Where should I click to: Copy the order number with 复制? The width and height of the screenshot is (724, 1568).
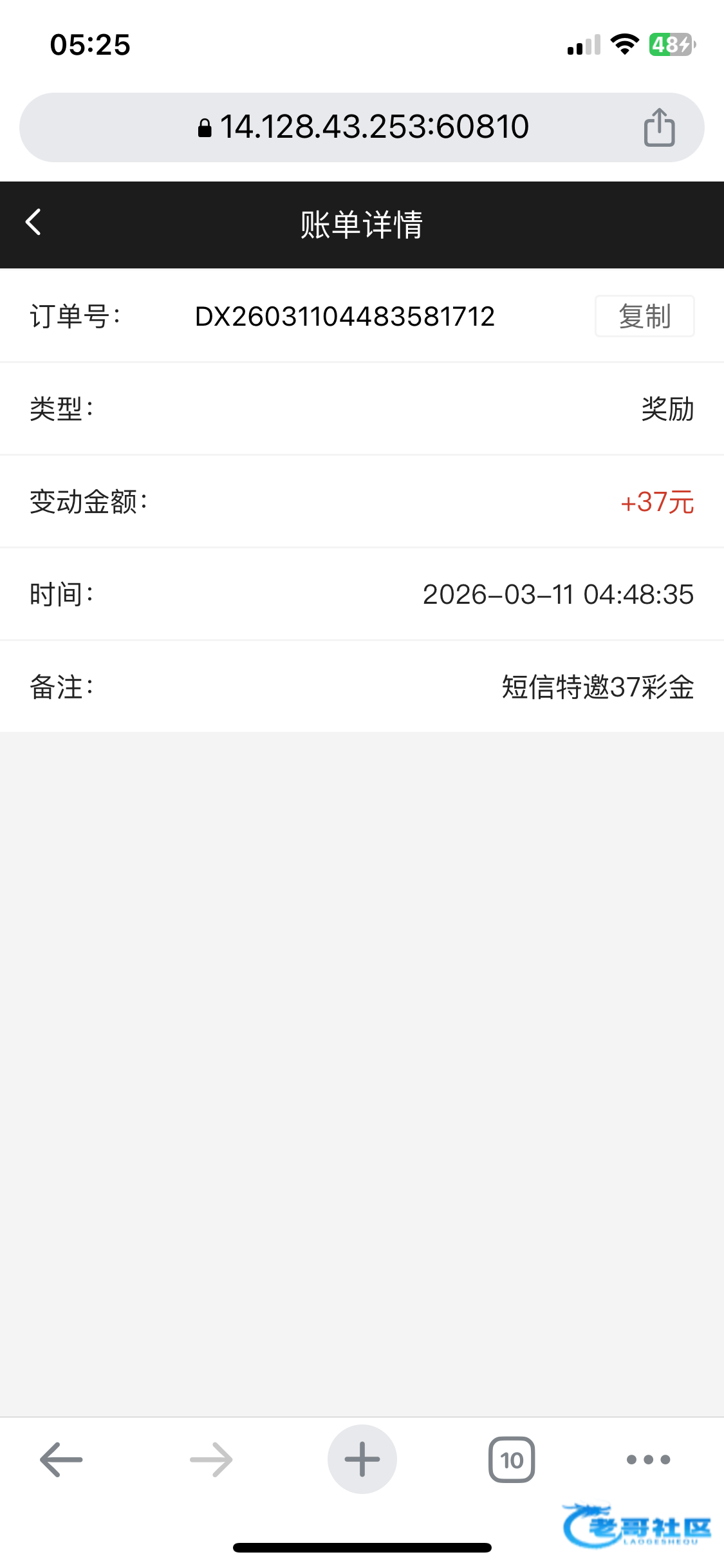(x=644, y=316)
